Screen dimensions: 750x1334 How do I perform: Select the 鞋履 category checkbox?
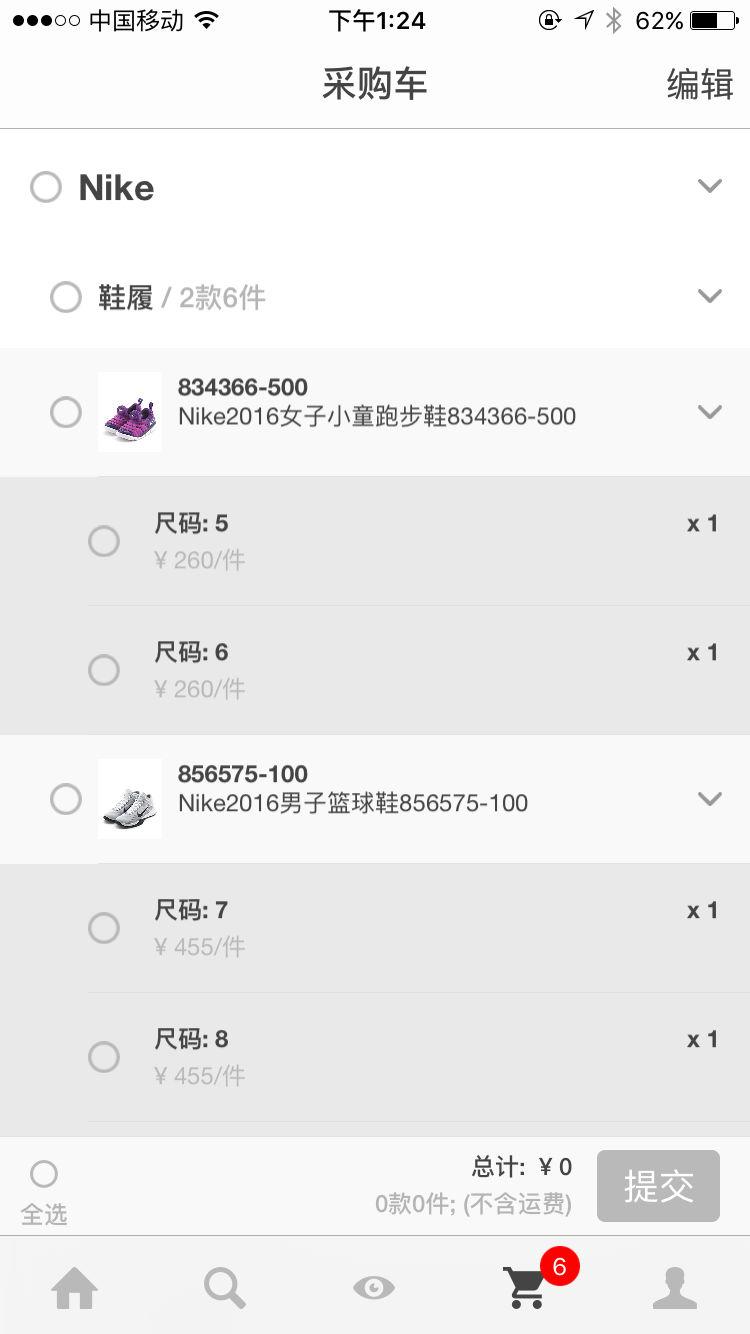pos(66,297)
